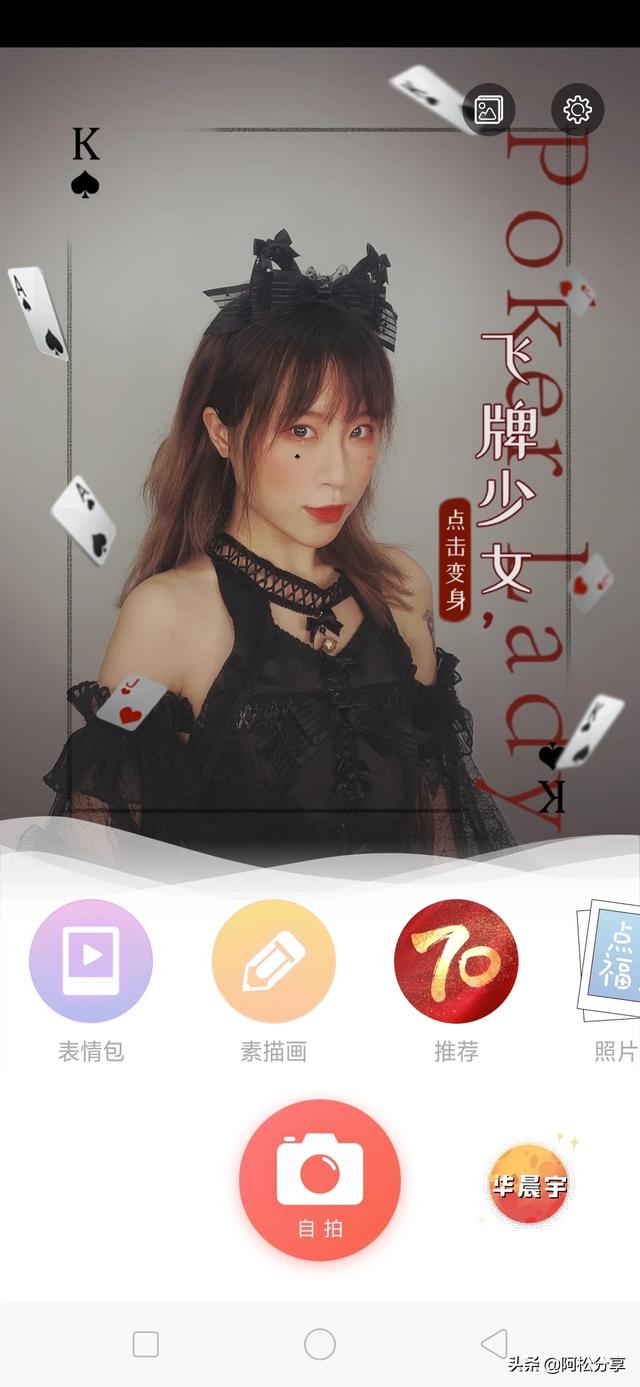Take a selfie with 自拍 button
Image resolution: width=640 pixels, height=1387 pixels.
point(320,1181)
